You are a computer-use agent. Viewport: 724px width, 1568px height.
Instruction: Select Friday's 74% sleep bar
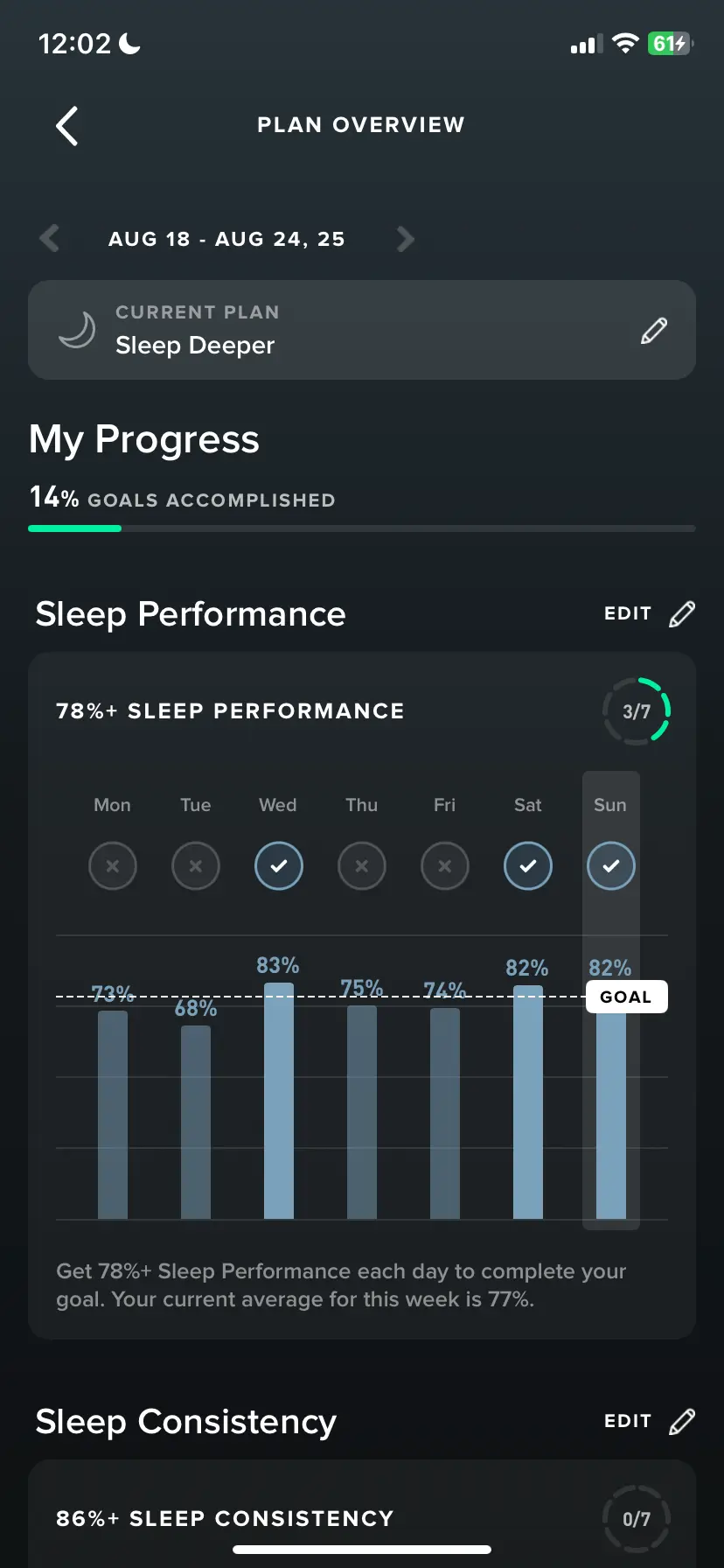pyautogui.click(x=445, y=1113)
